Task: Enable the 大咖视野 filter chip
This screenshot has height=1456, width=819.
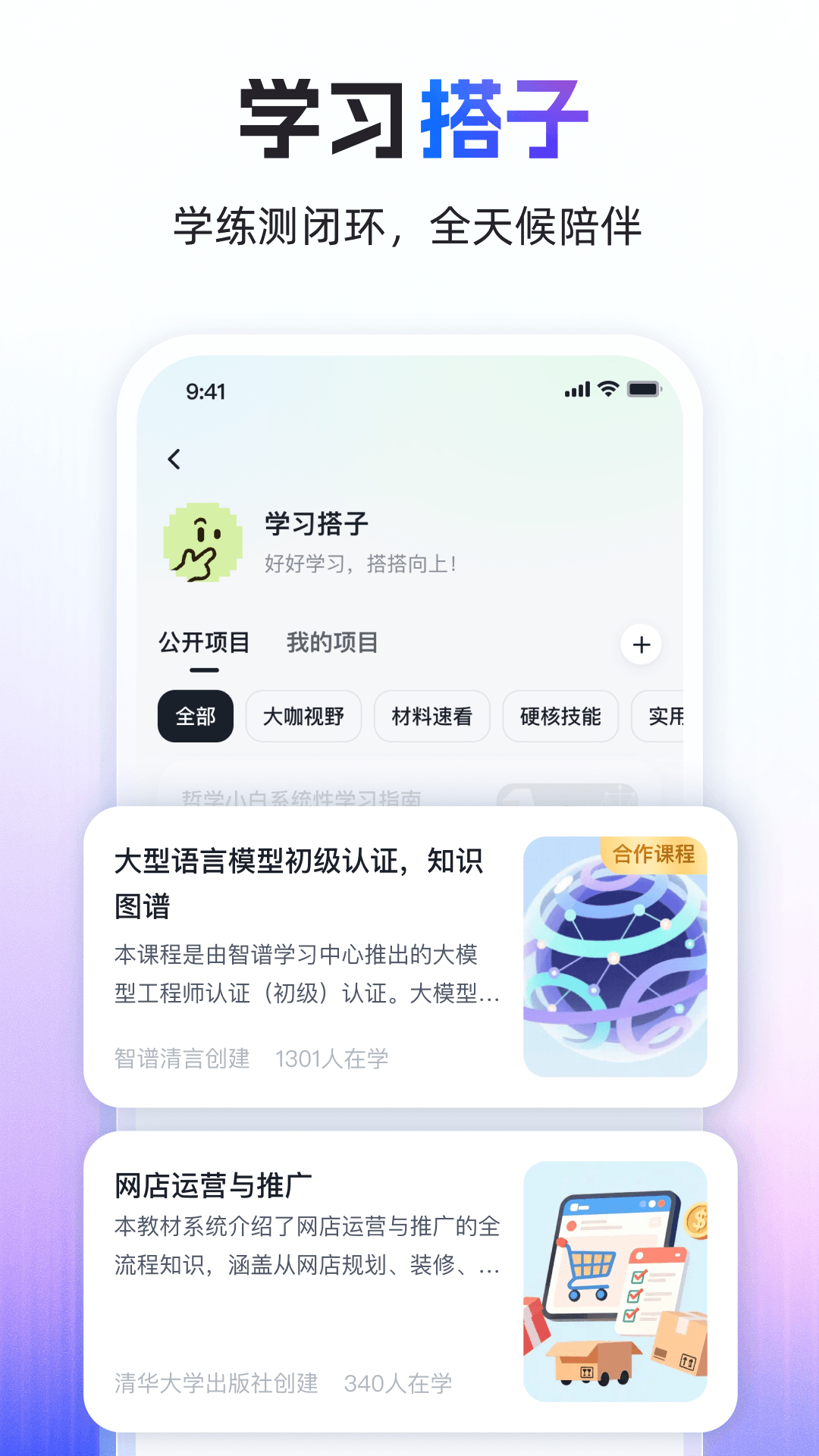Action: click(303, 716)
